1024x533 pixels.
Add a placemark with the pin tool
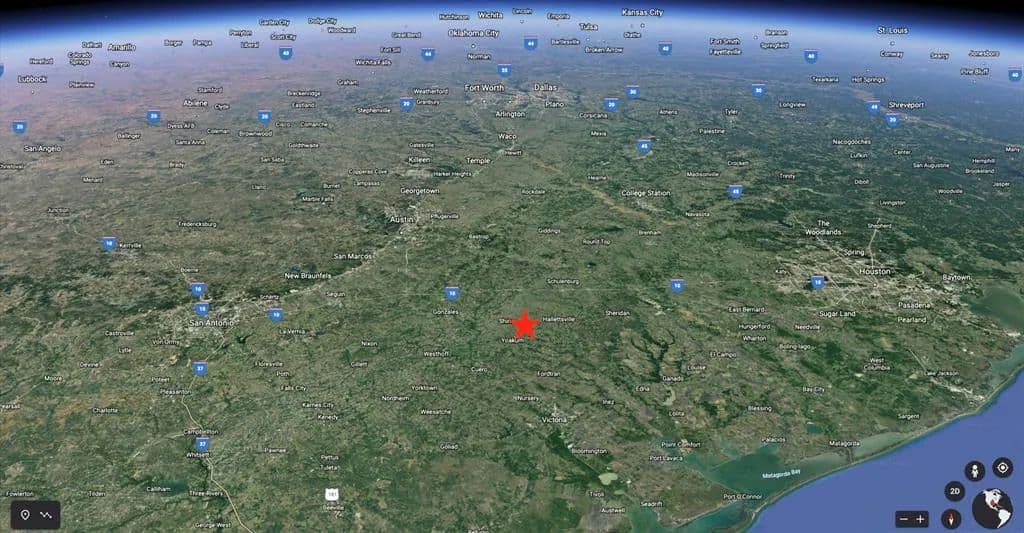coord(25,515)
